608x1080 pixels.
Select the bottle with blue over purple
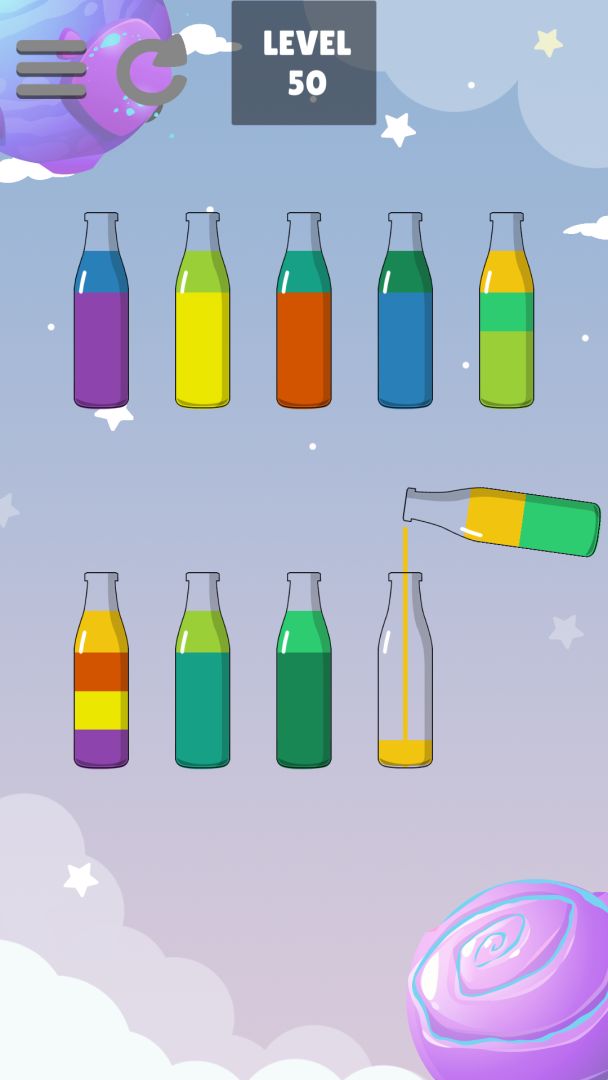pos(101,320)
